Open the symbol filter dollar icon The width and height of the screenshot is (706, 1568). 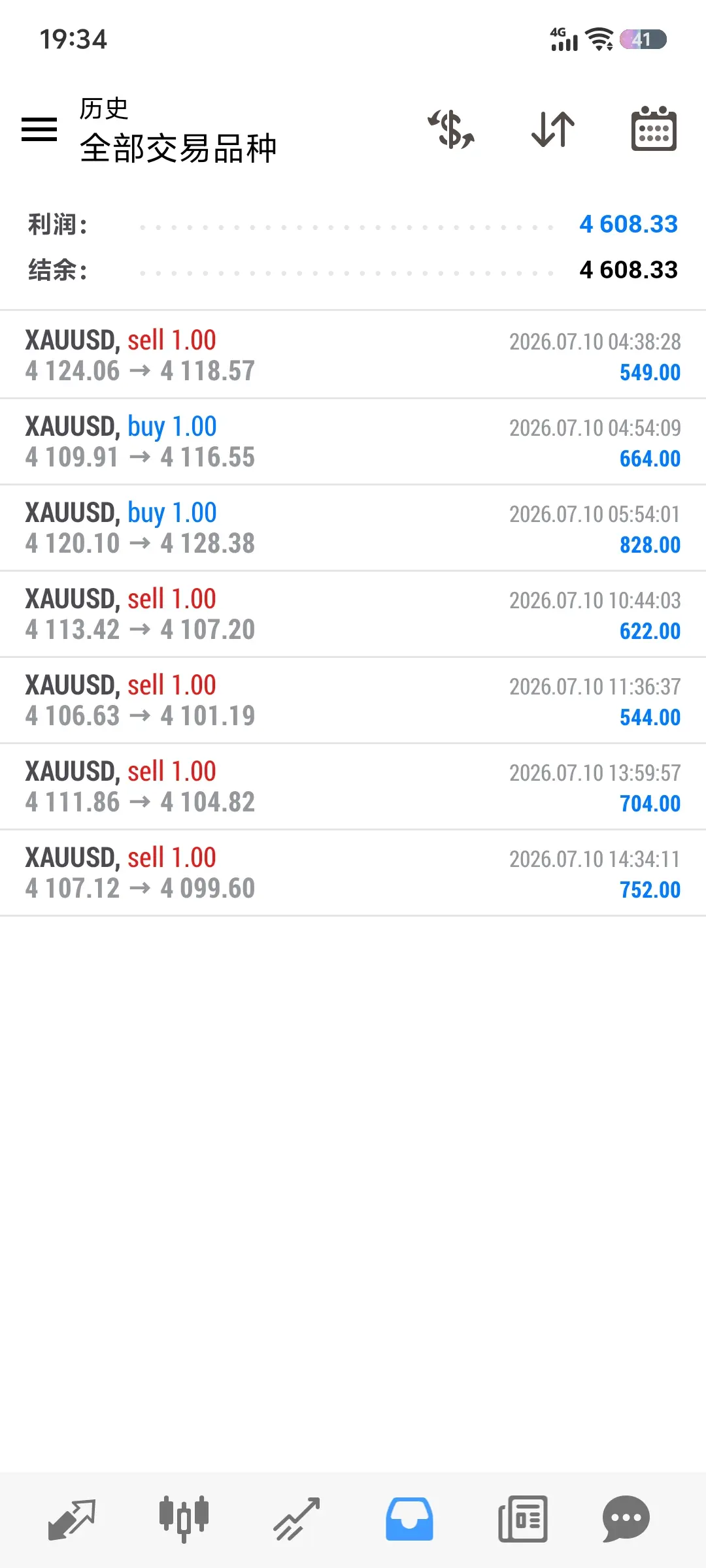point(451,129)
